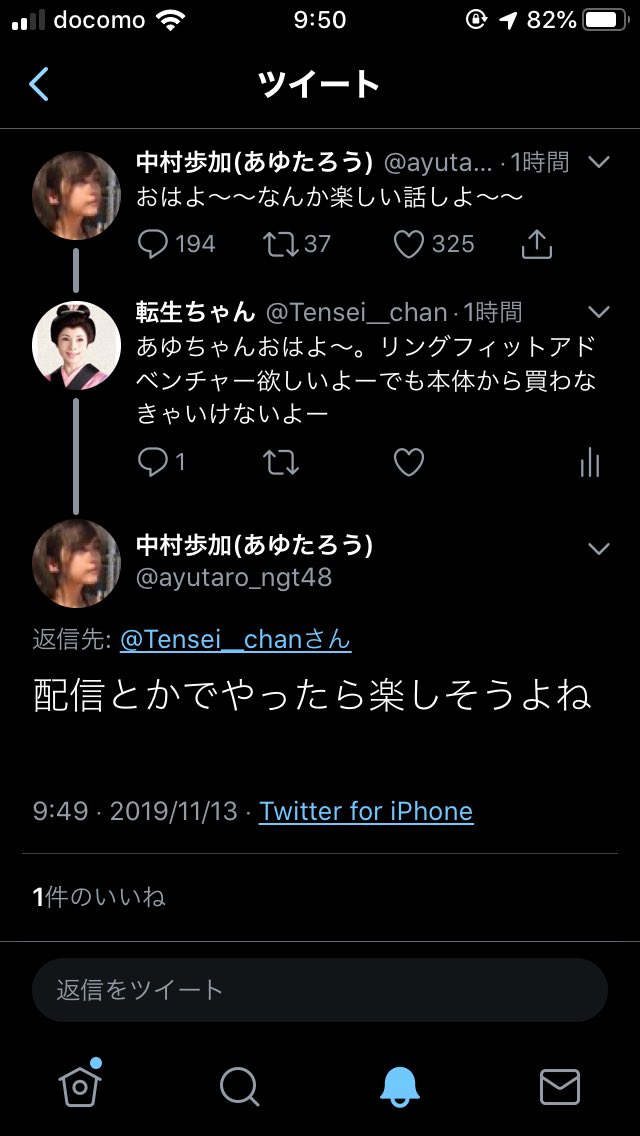Open the Twitter for iPhone link
Viewport: 640px width, 1136px height.
(366, 811)
